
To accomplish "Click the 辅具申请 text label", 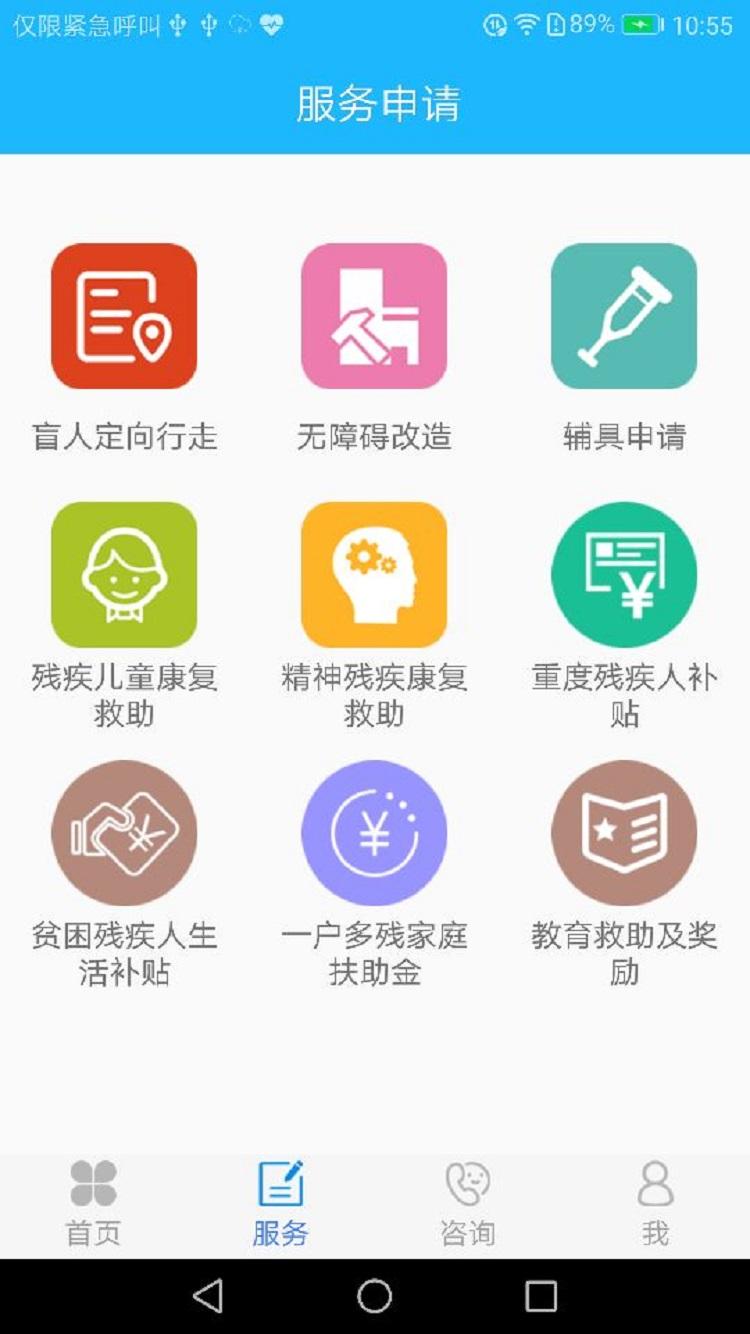I will click(625, 436).
